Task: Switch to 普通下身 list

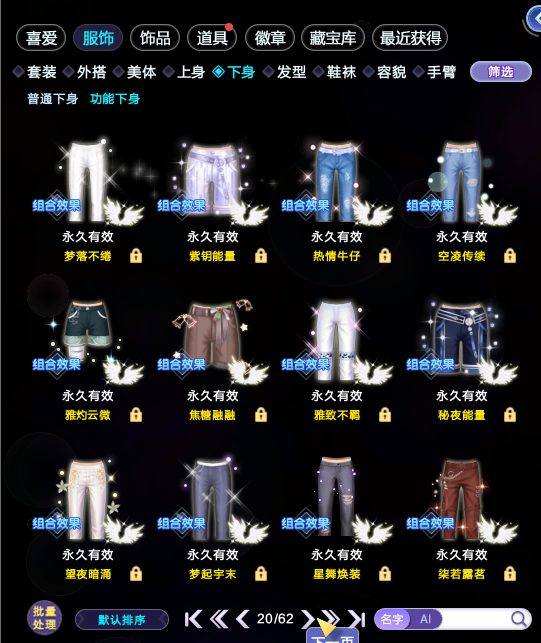Action: pos(53,99)
